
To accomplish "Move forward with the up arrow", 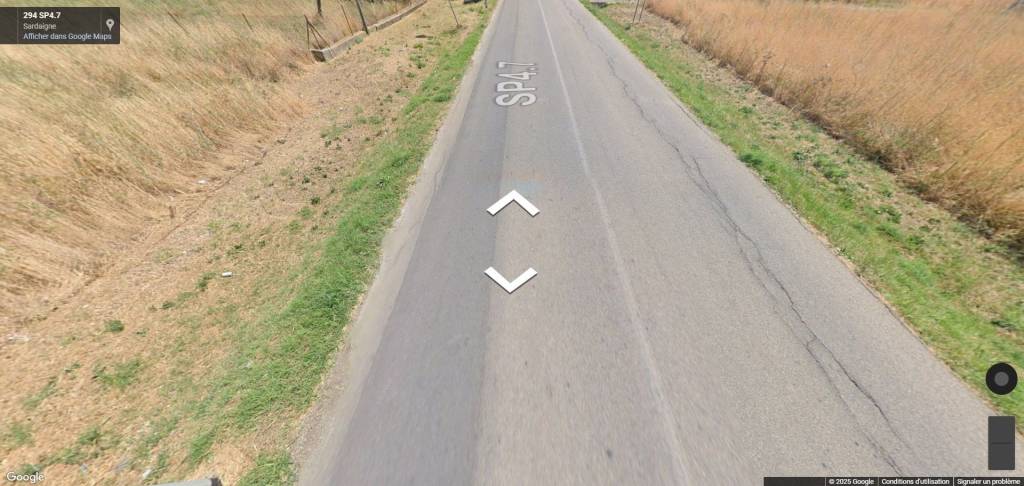I will pos(512,203).
